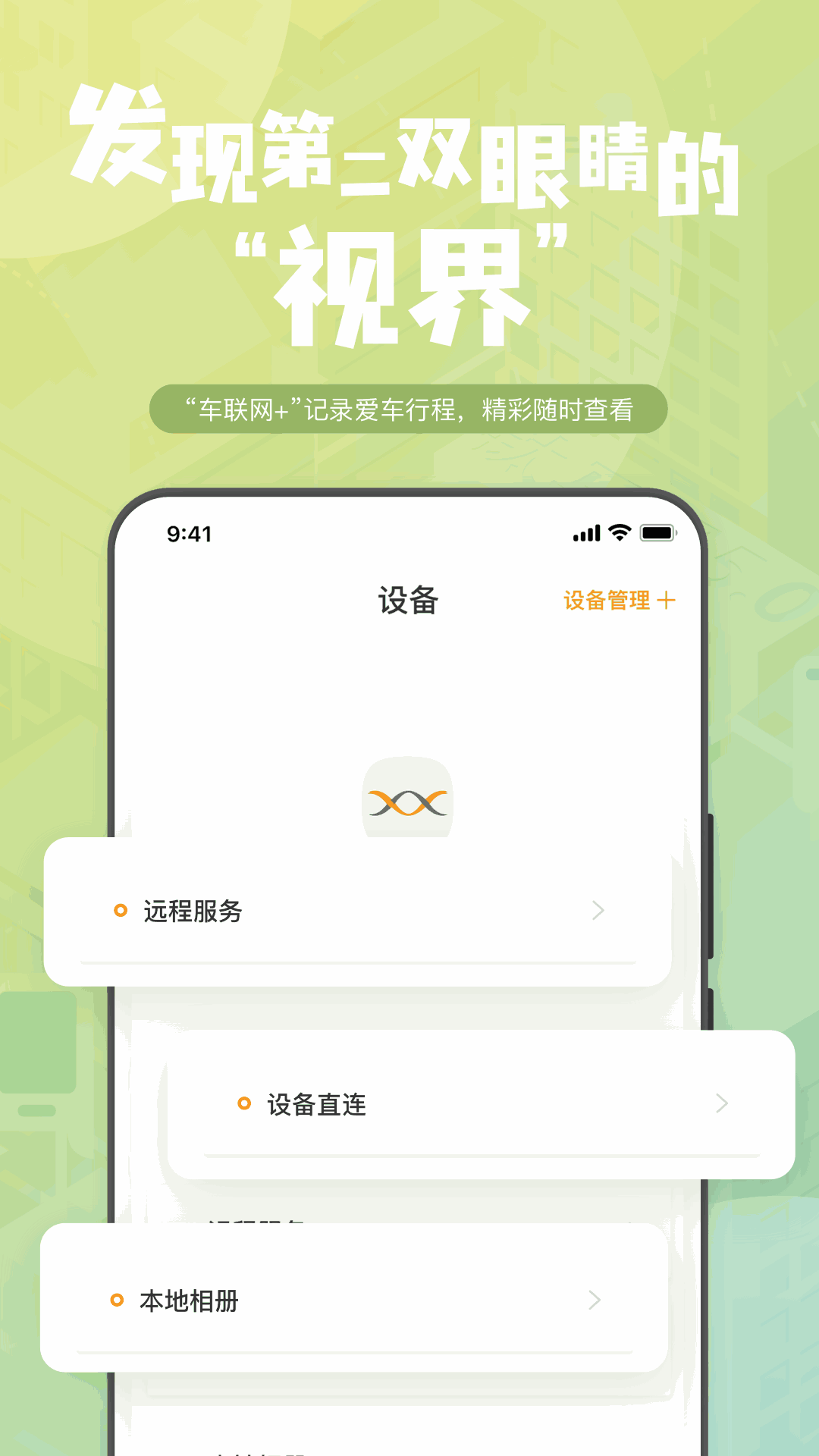Select the orange dot icon beside 设备直连
819x1456 pixels.
[x=244, y=1105]
